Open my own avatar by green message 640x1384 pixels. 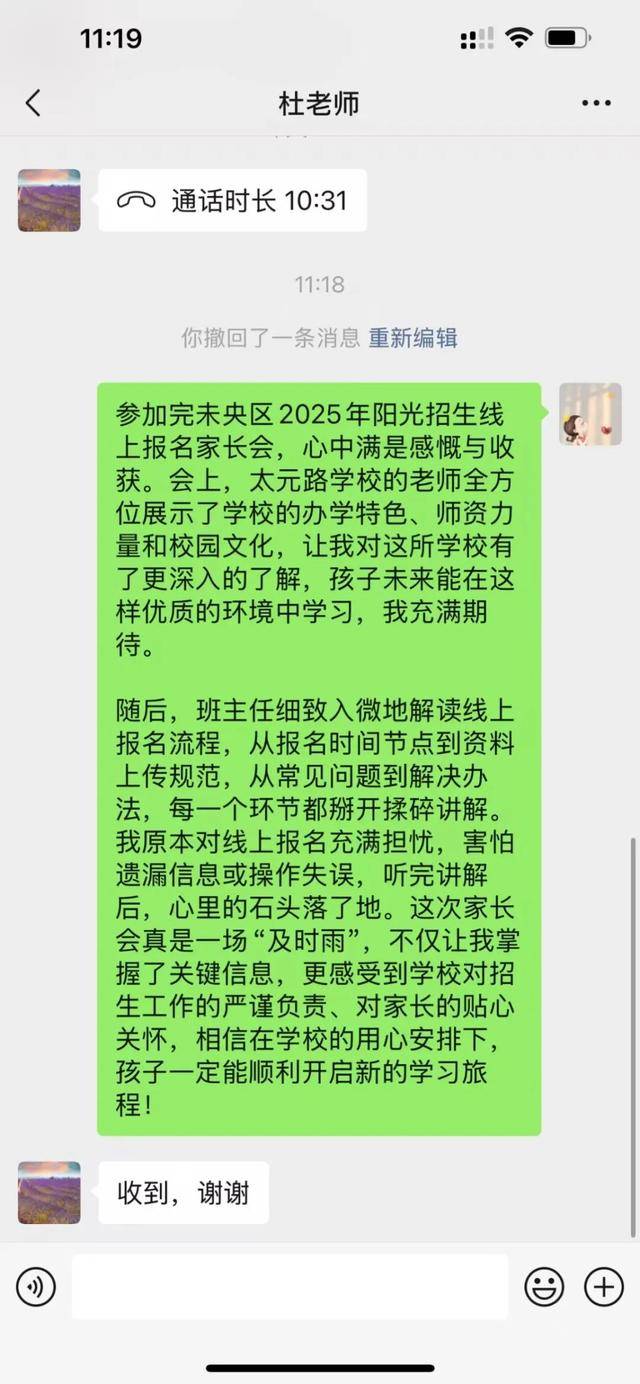point(590,414)
